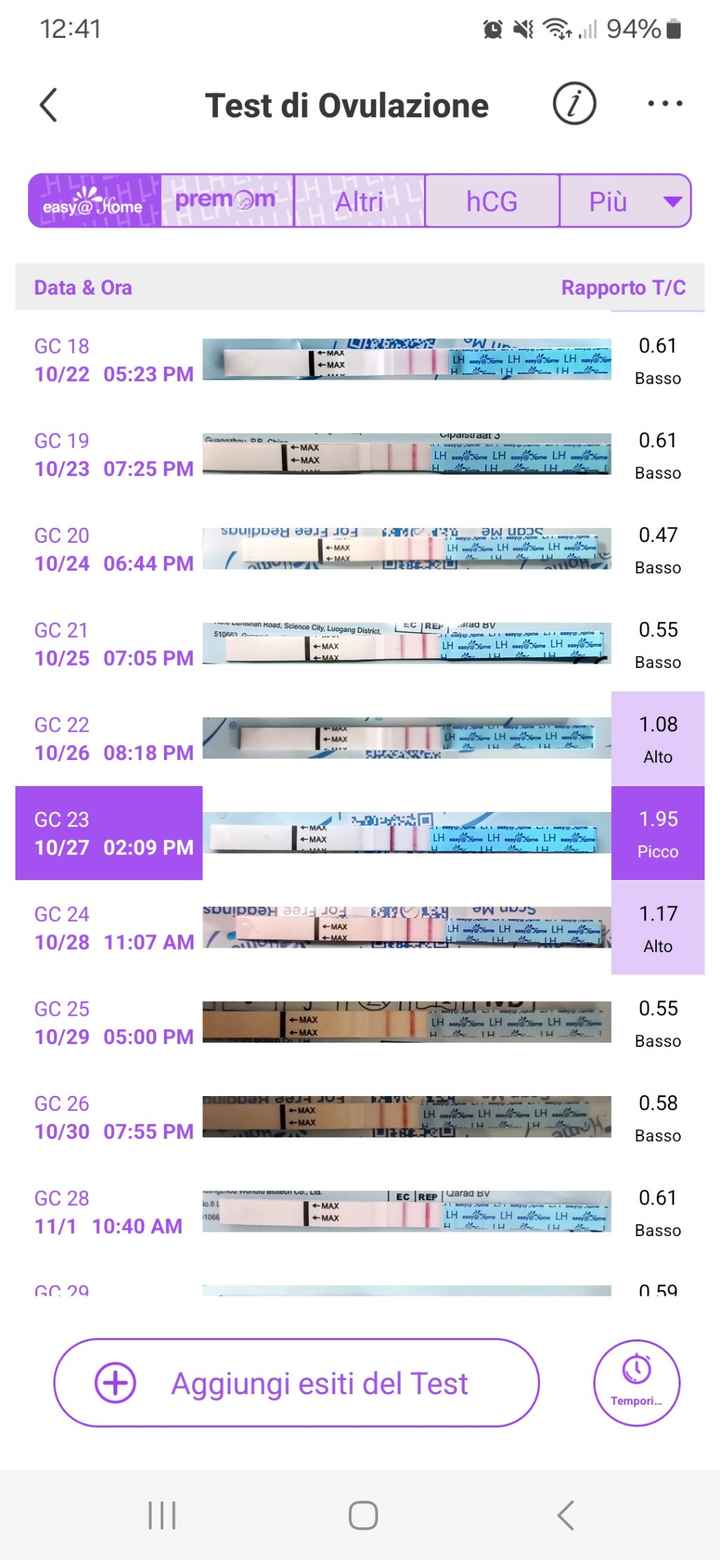Open the Tempori... timer button

point(637,1383)
